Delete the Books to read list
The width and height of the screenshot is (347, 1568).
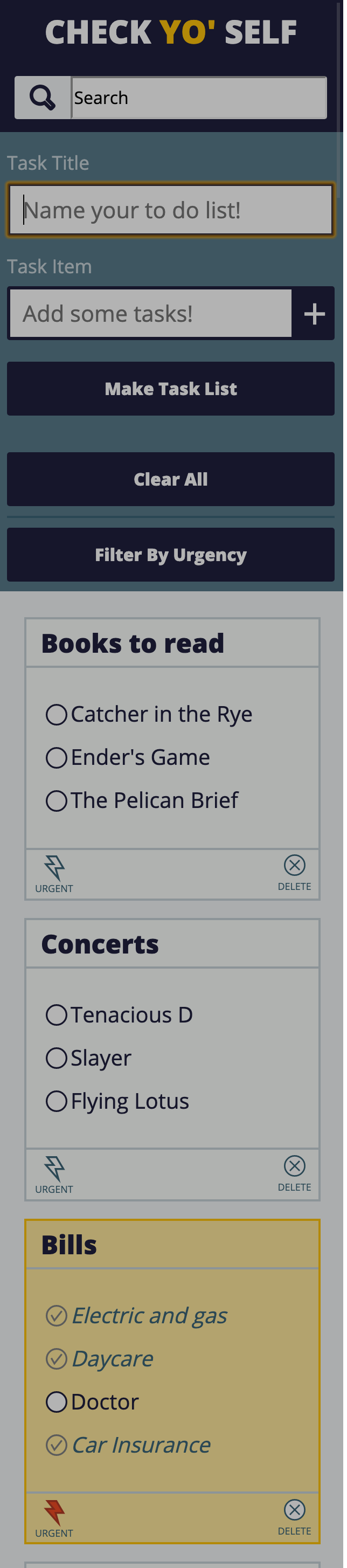coord(294,872)
